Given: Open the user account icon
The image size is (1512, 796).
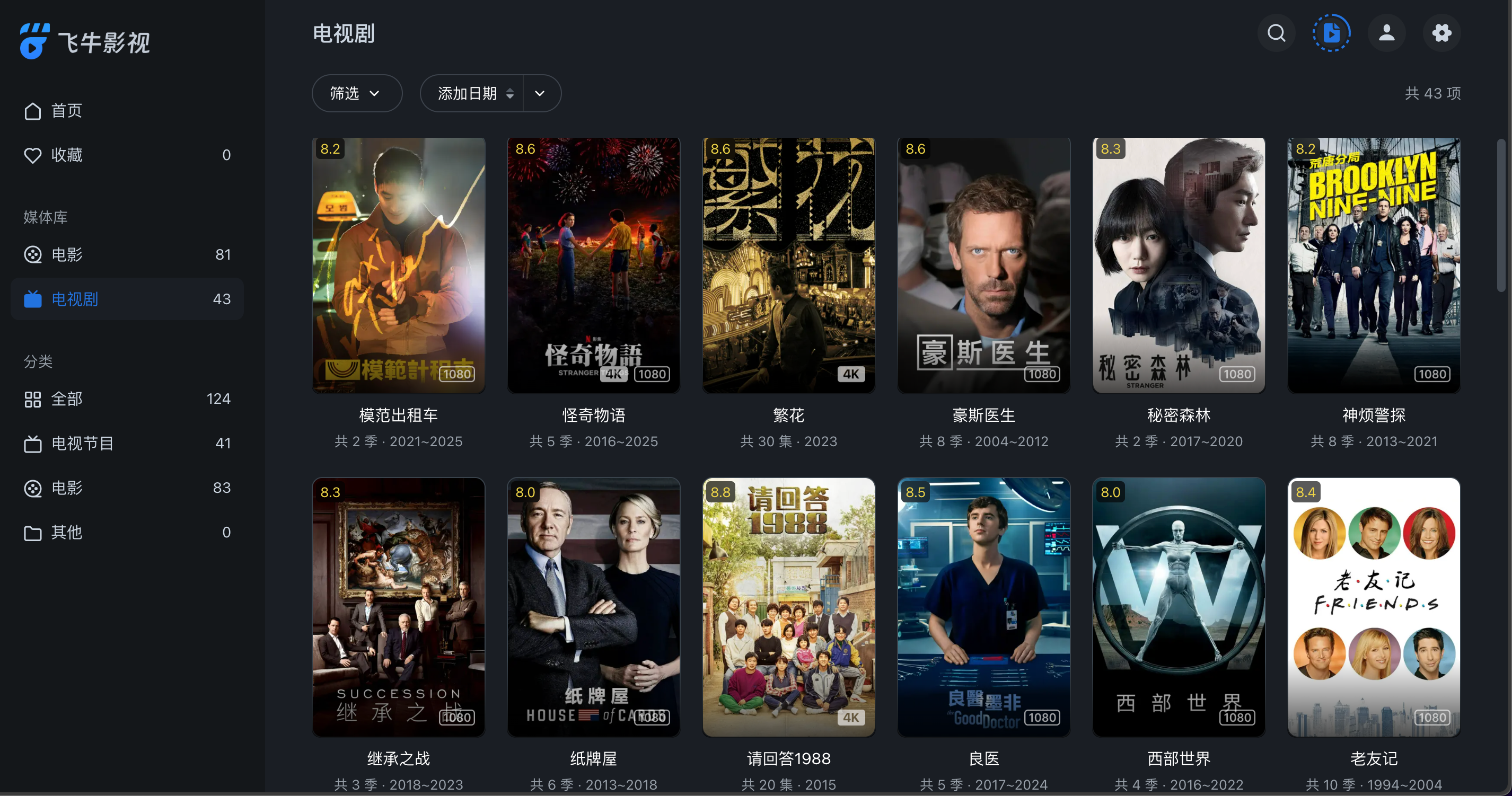Looking at the screenshot, I should 1386,33.
